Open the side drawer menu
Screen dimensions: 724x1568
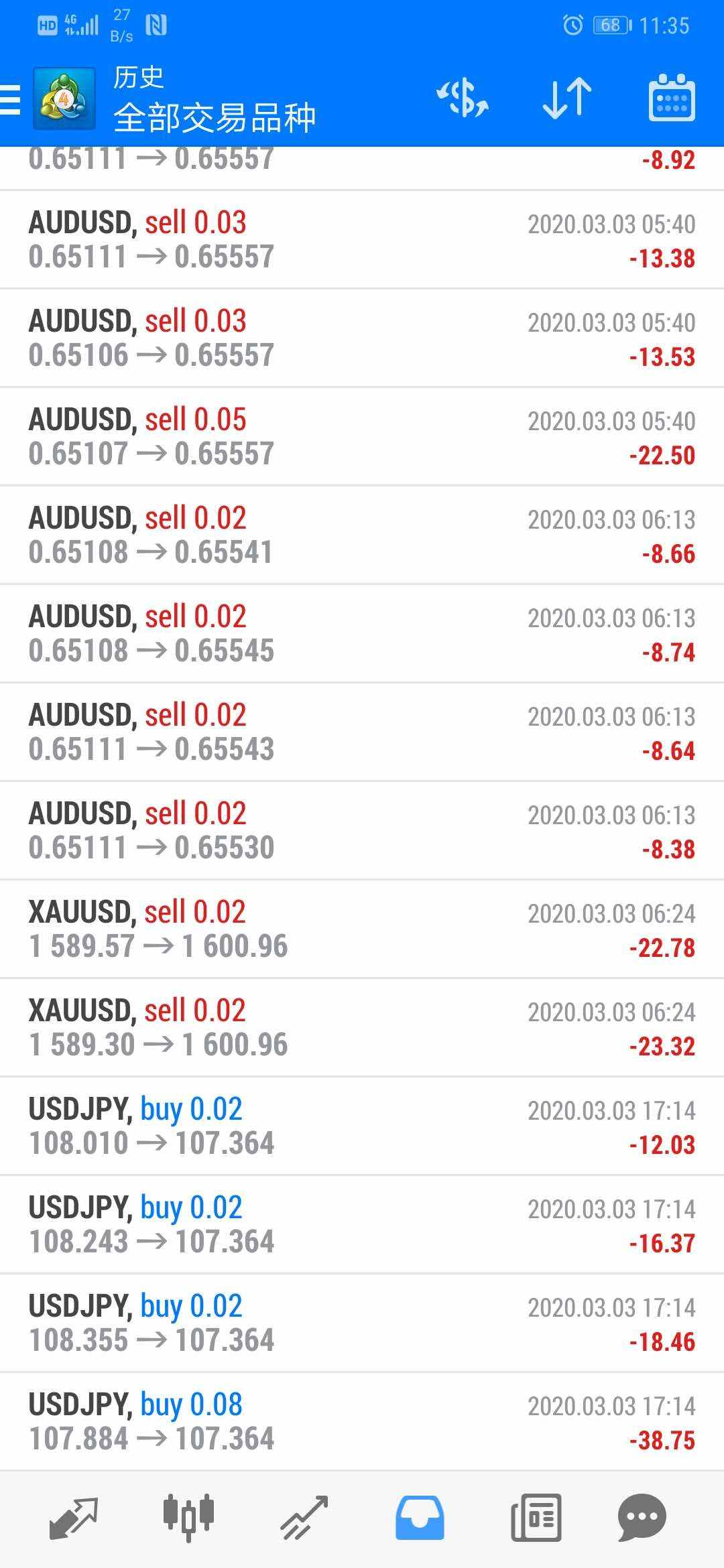click(x=11, y=101)
